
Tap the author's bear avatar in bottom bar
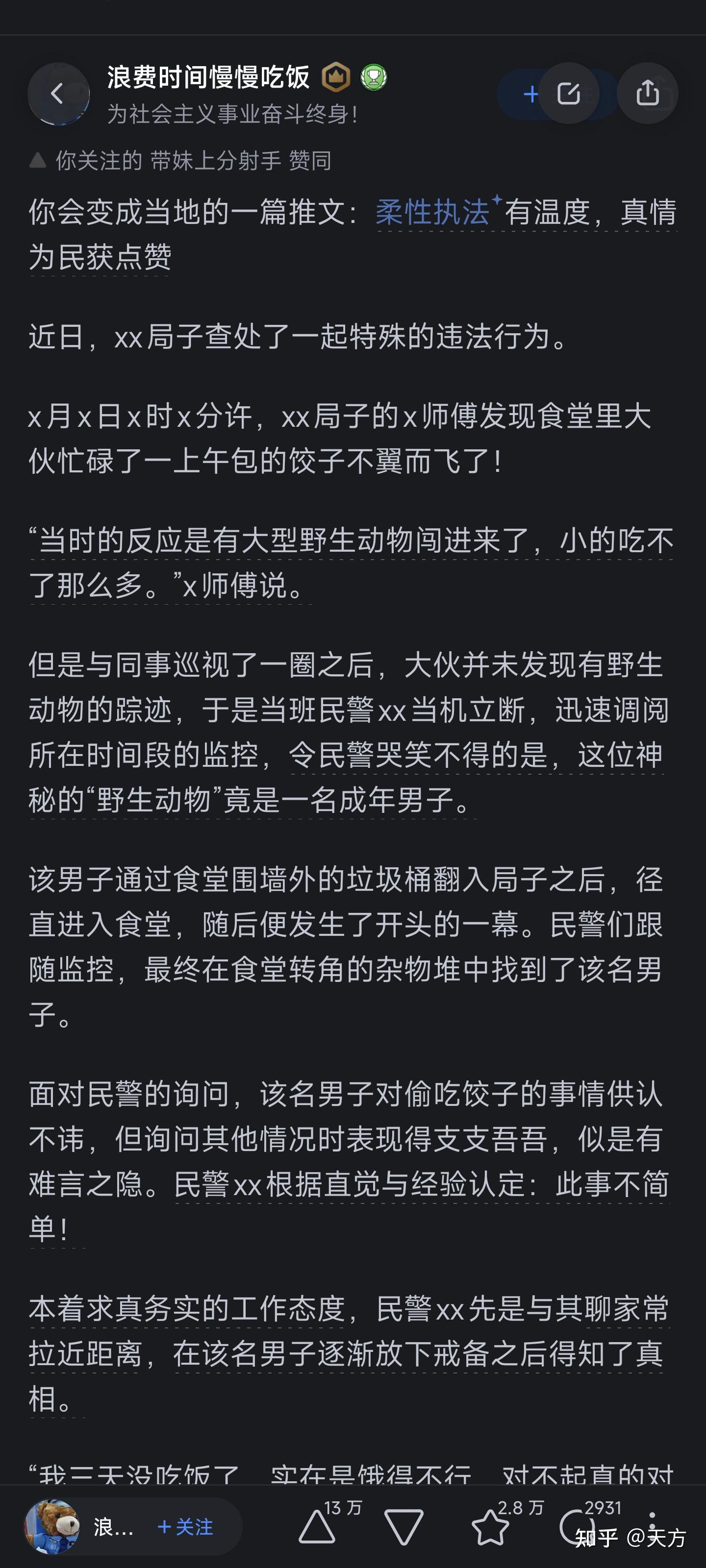[x=52, y=1527]
